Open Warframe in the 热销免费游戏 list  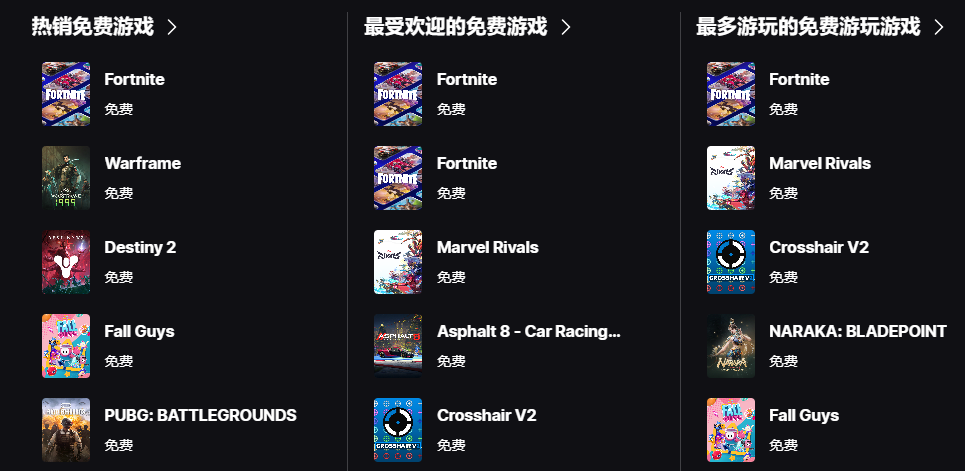tap(142, 163)
